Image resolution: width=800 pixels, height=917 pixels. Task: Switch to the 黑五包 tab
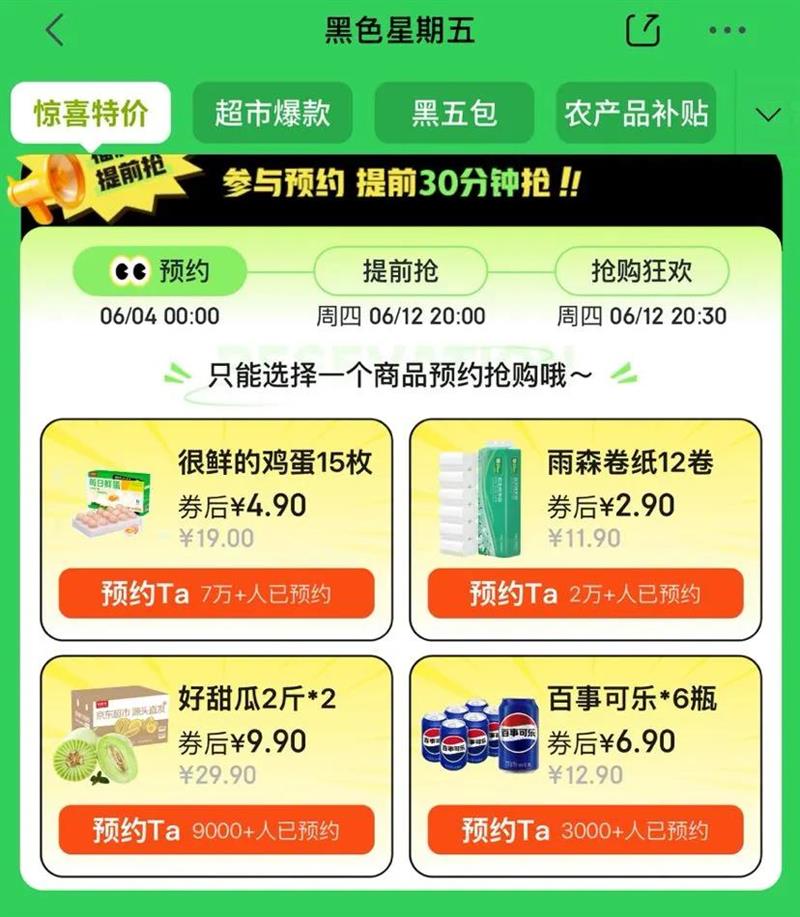click(x=454, y=113)
